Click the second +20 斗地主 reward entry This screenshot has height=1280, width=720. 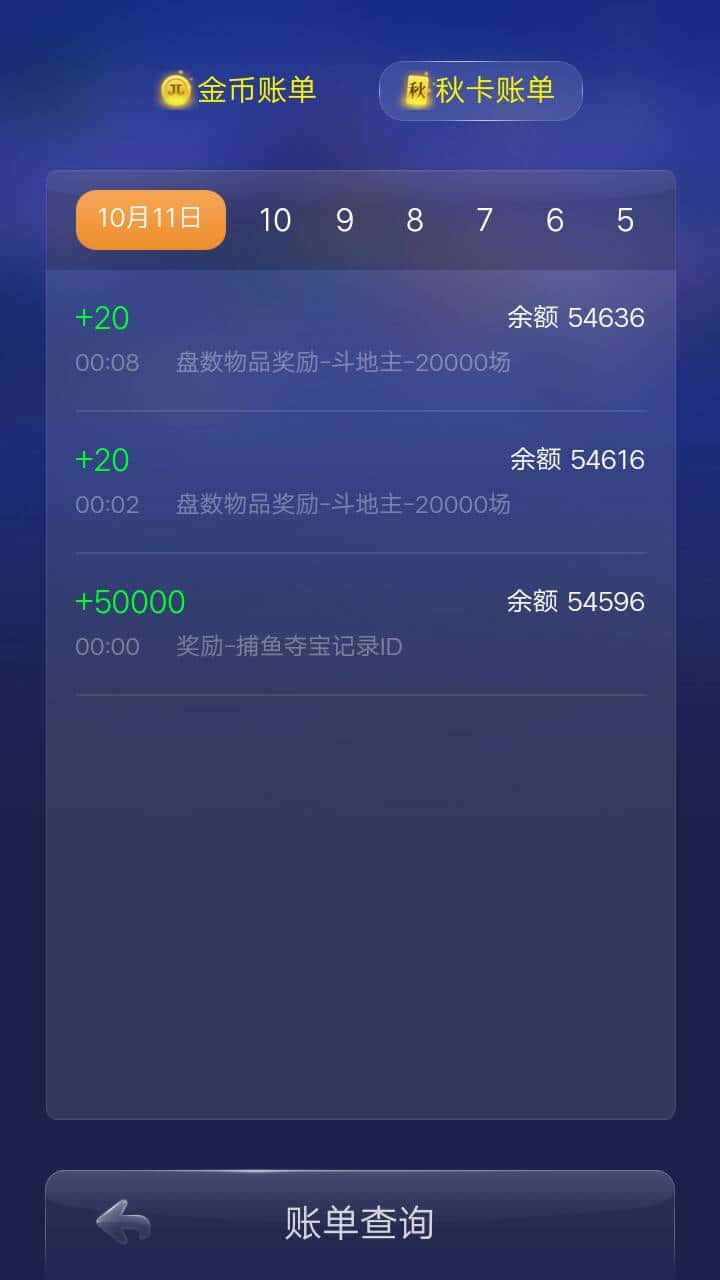point(360,480)
